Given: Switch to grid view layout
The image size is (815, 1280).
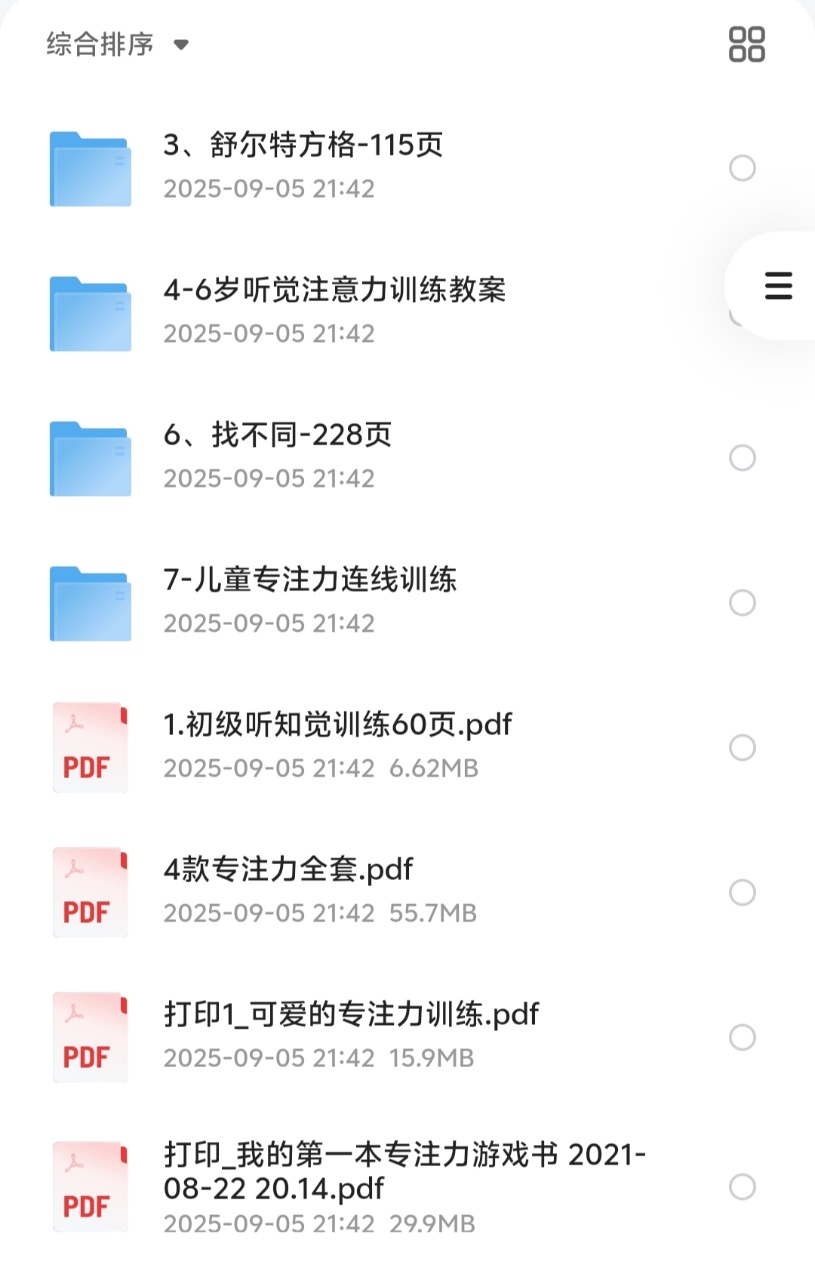Looking at the screenshot, I should pos(746,45).
